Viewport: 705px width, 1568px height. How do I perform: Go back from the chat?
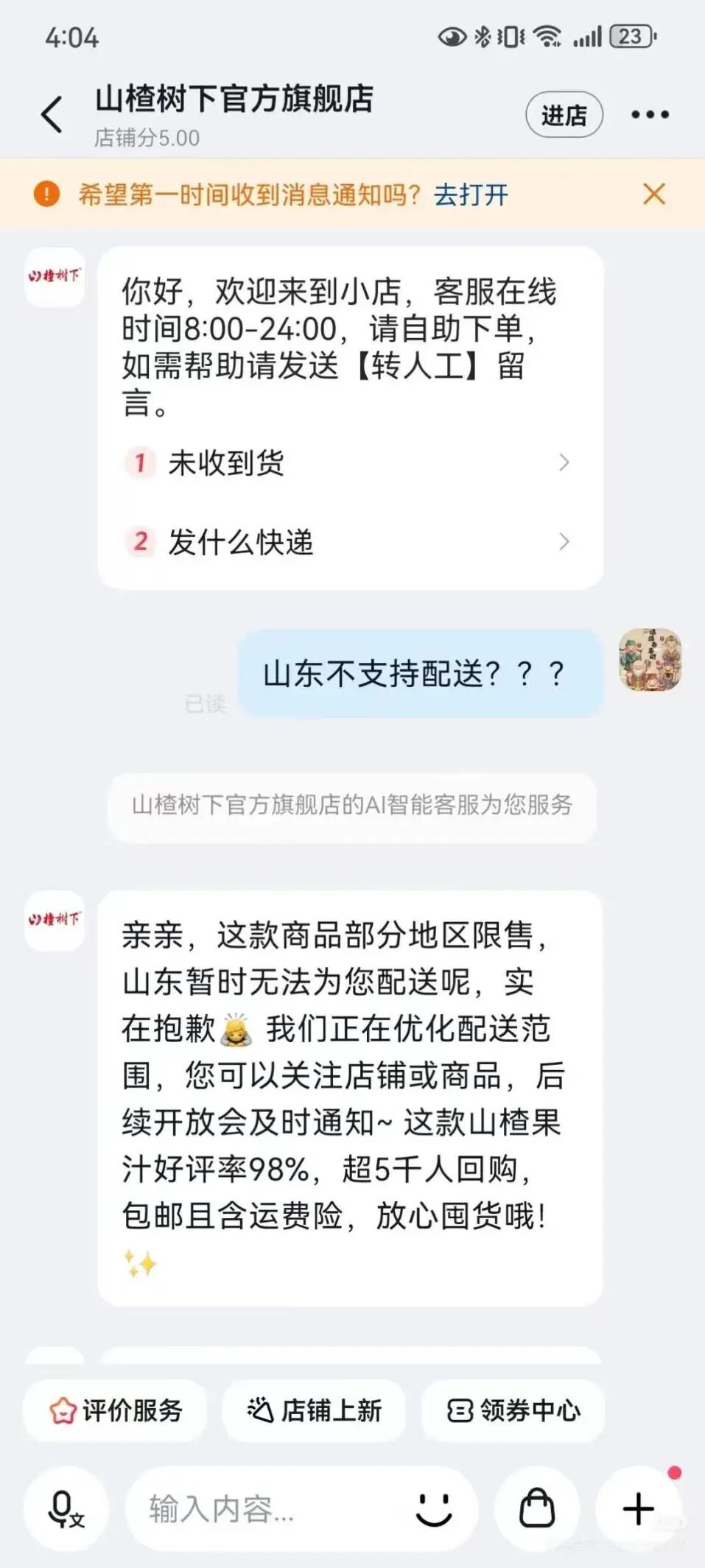coord(52,115)
